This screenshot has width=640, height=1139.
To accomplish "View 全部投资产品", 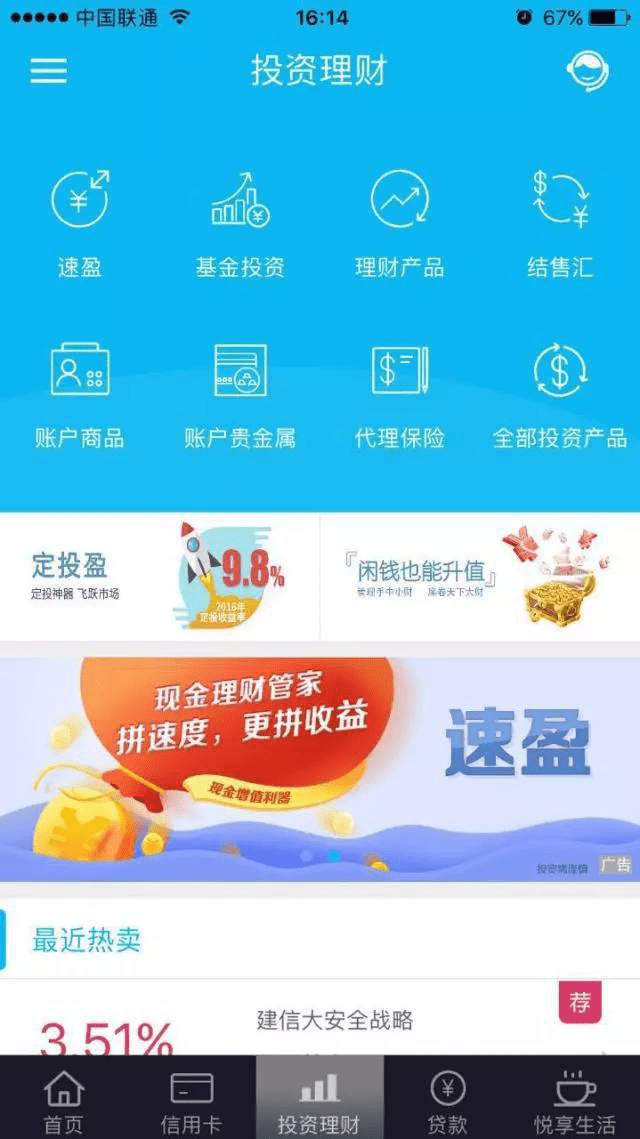I will [x=560, y=393].
